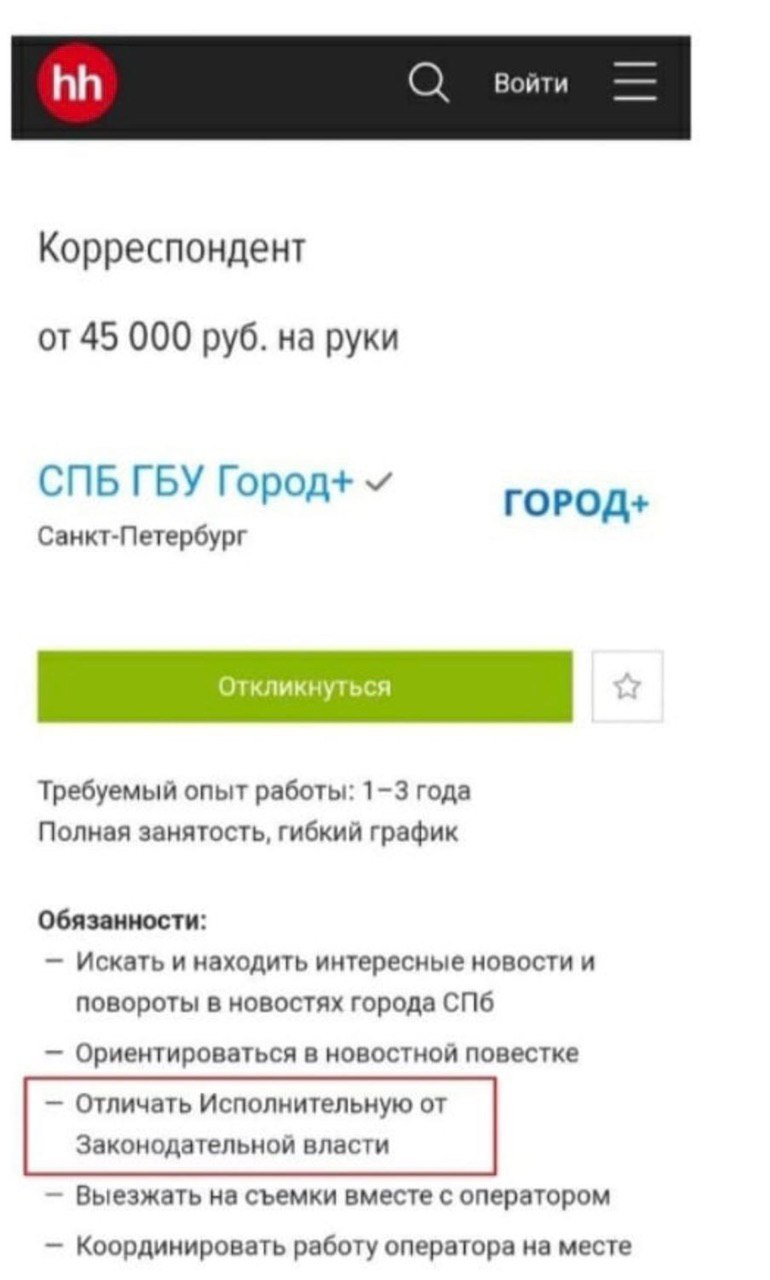Open the hamburger menu

pos(635,83)
